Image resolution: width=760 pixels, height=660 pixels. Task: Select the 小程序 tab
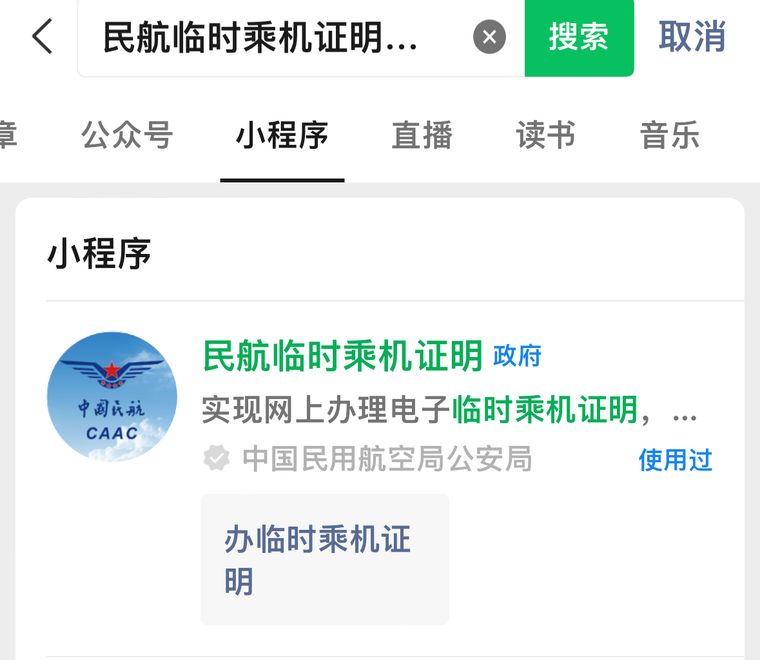282,135
